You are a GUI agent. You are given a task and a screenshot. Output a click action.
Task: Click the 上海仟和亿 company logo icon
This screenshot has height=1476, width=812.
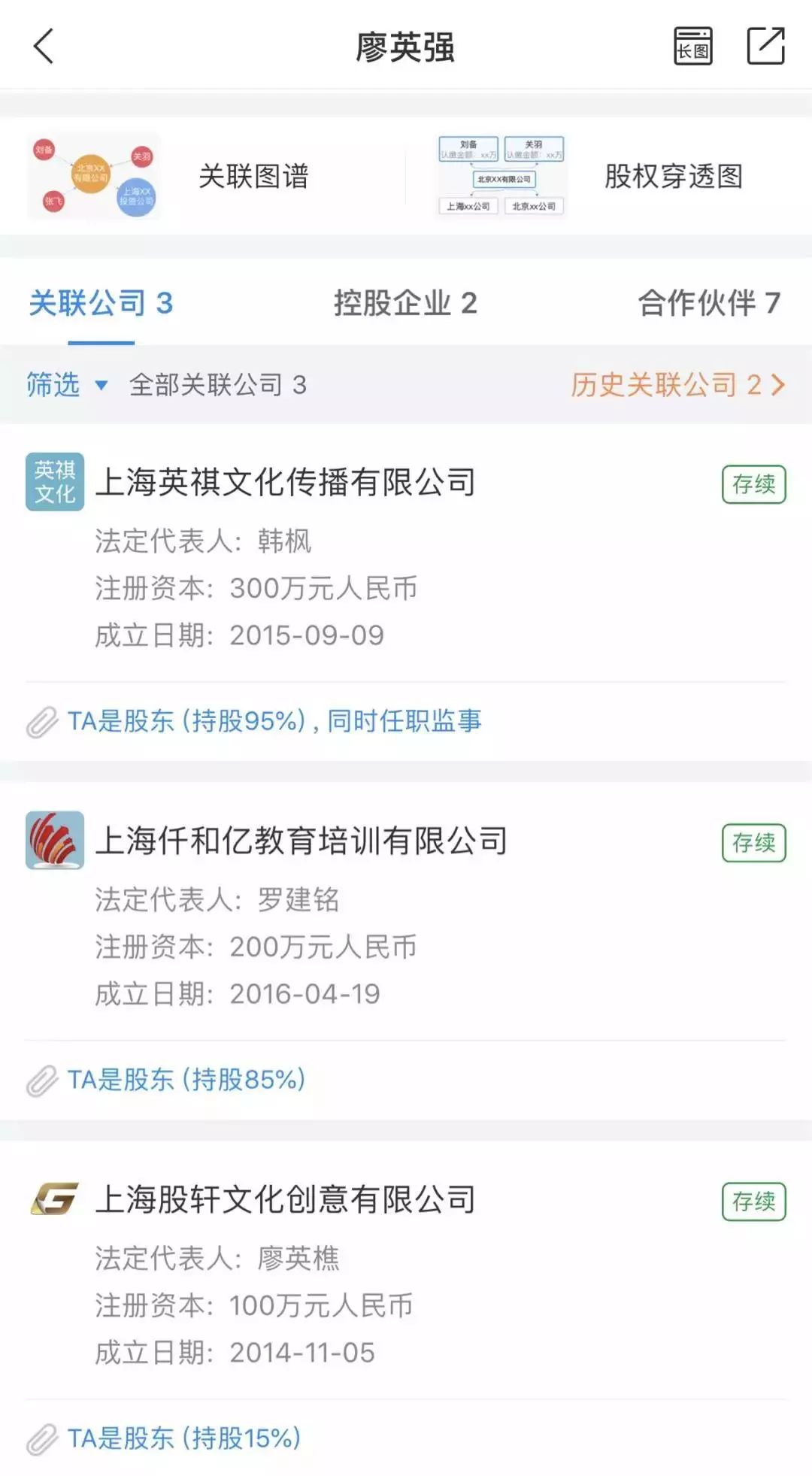(53, 841)
